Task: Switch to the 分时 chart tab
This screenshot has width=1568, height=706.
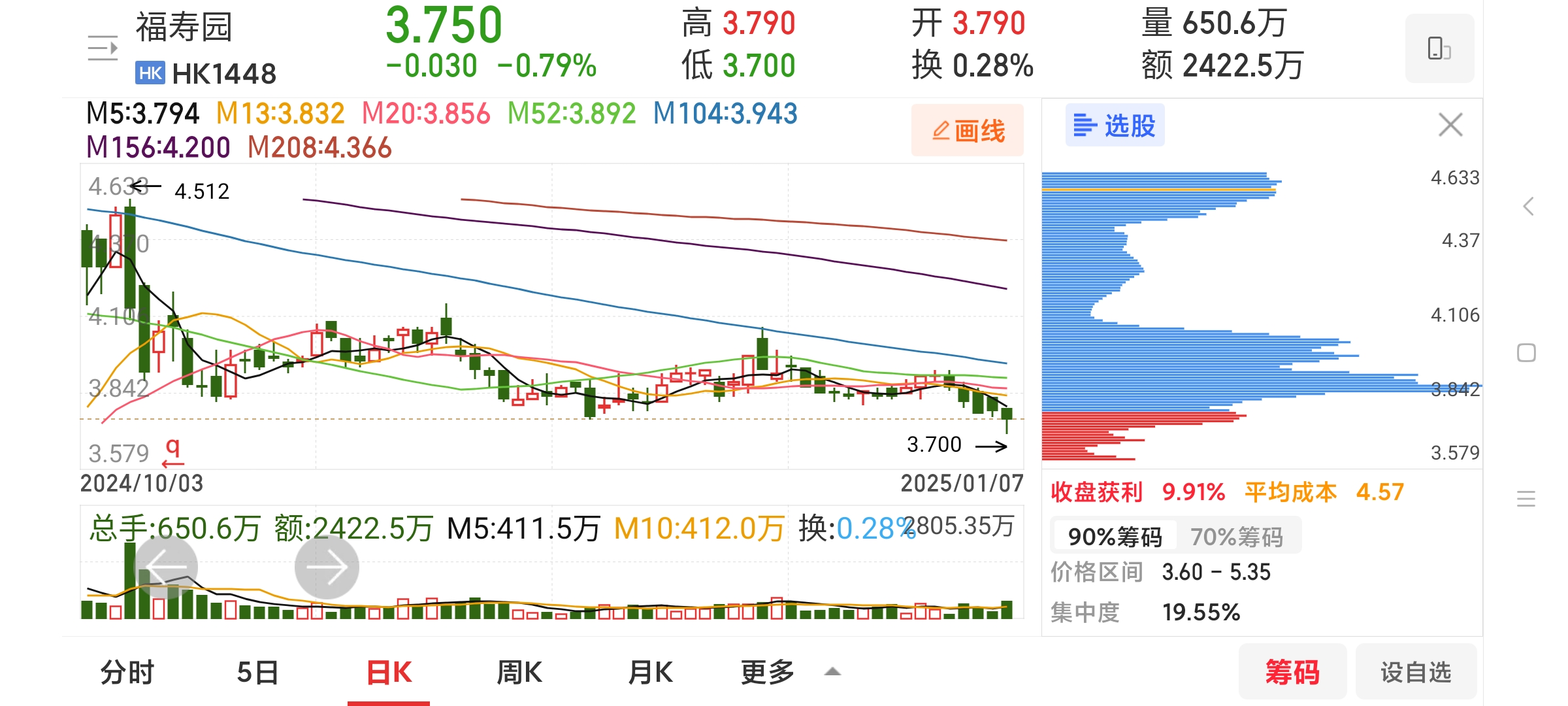Action: tap(127, 672)
